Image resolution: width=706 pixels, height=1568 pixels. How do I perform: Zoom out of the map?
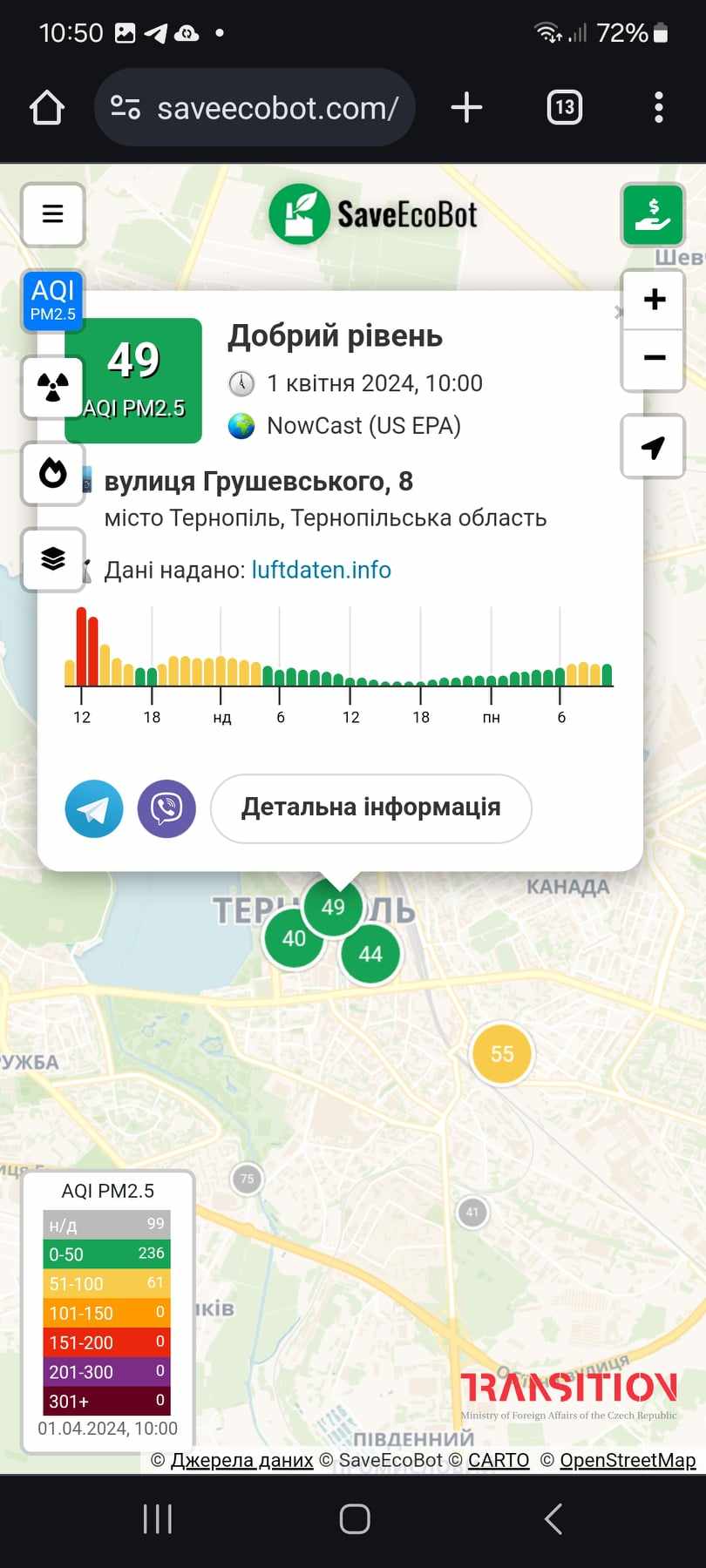(x=653, y=358)
